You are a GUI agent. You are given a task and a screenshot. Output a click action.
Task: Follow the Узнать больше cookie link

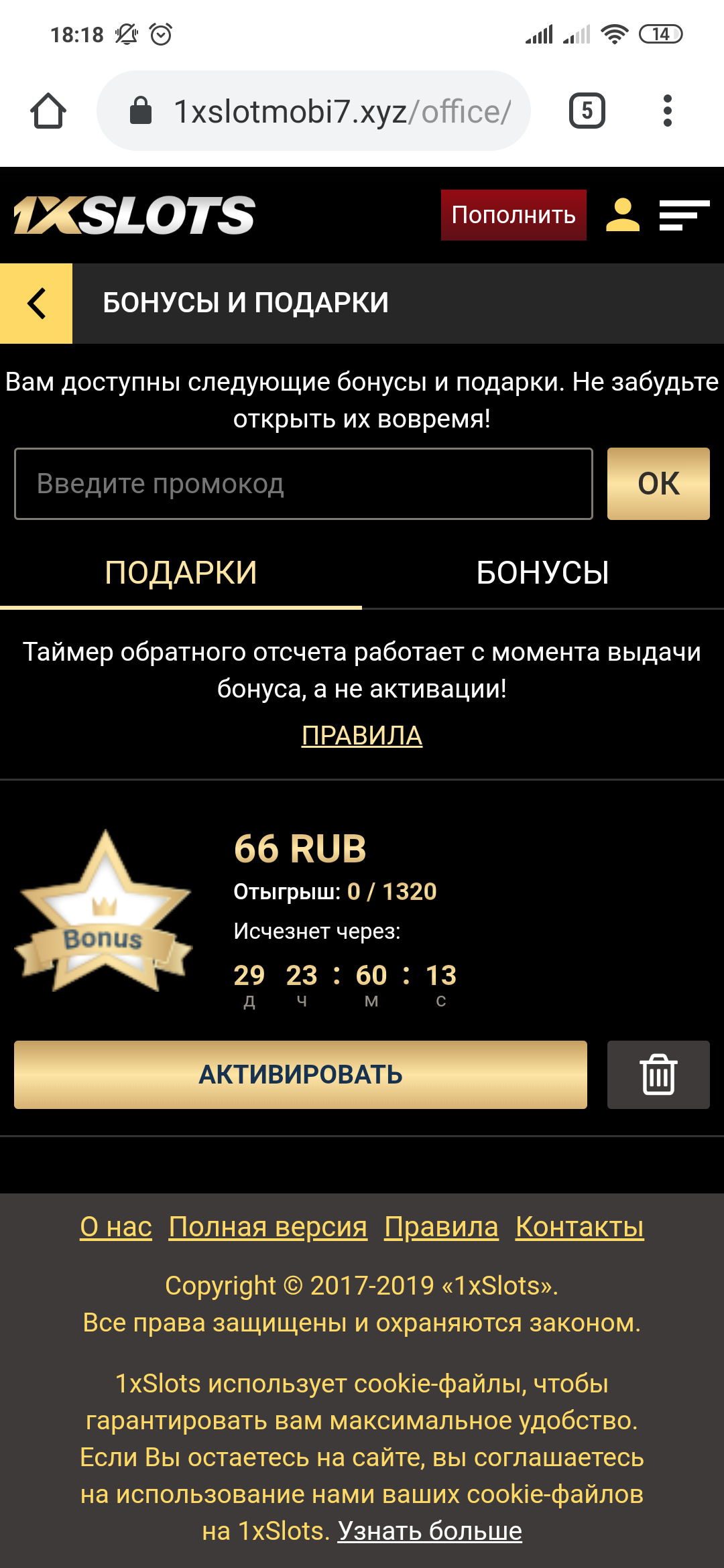pyautogui.click(x=430, y=1531)
